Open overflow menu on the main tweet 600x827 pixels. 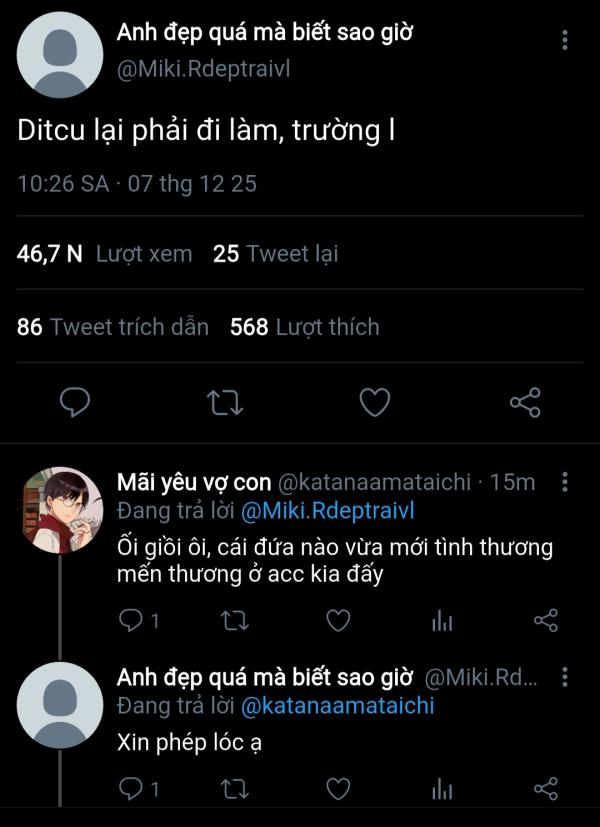(x=565, y=41)
